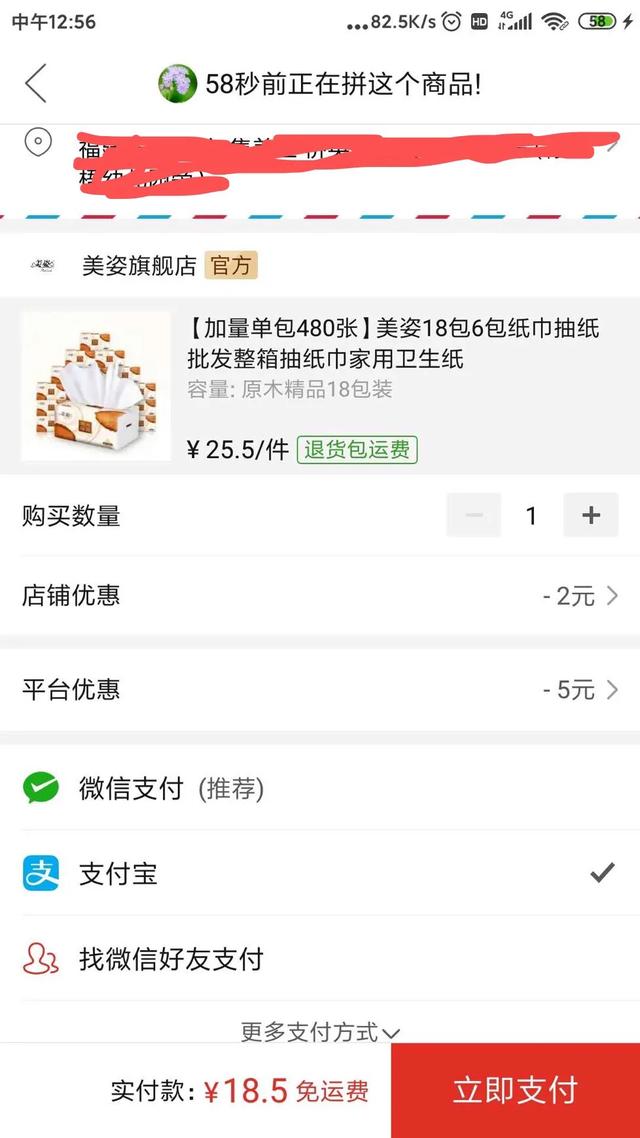The height and width of the screenshot is (1138, 640).
Task: Expand 更多支付方式 for more payment methods
Action: click(x=320, y=1030)
